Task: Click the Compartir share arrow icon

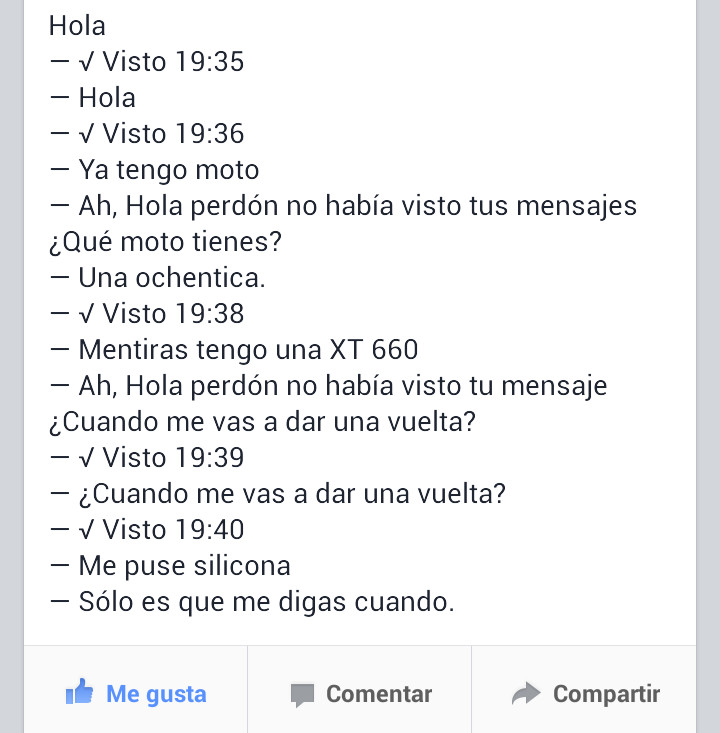Action: point(524,692)
